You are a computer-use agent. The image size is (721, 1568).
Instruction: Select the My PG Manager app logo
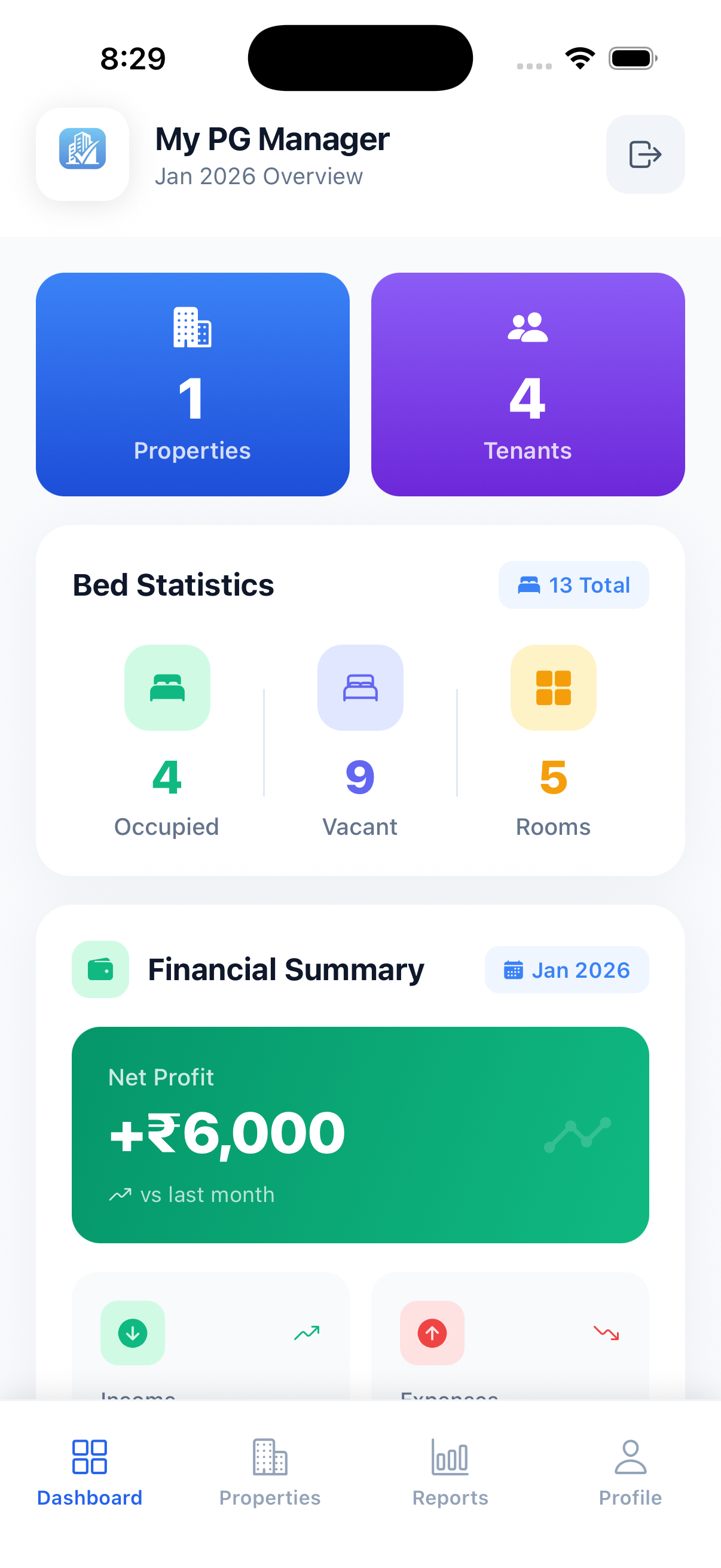tap(83, 154)
